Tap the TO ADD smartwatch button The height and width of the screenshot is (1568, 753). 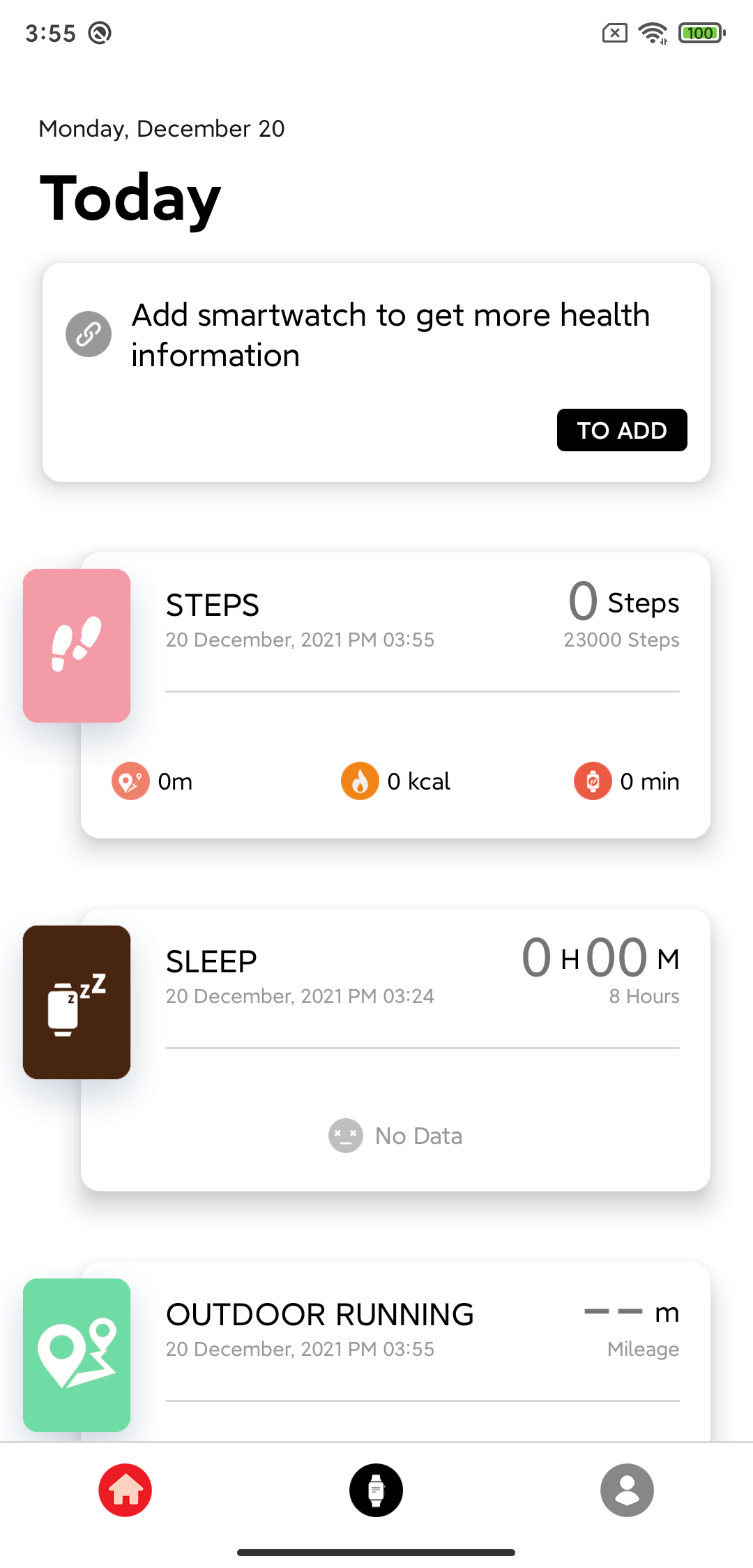(x=621, y=430)
